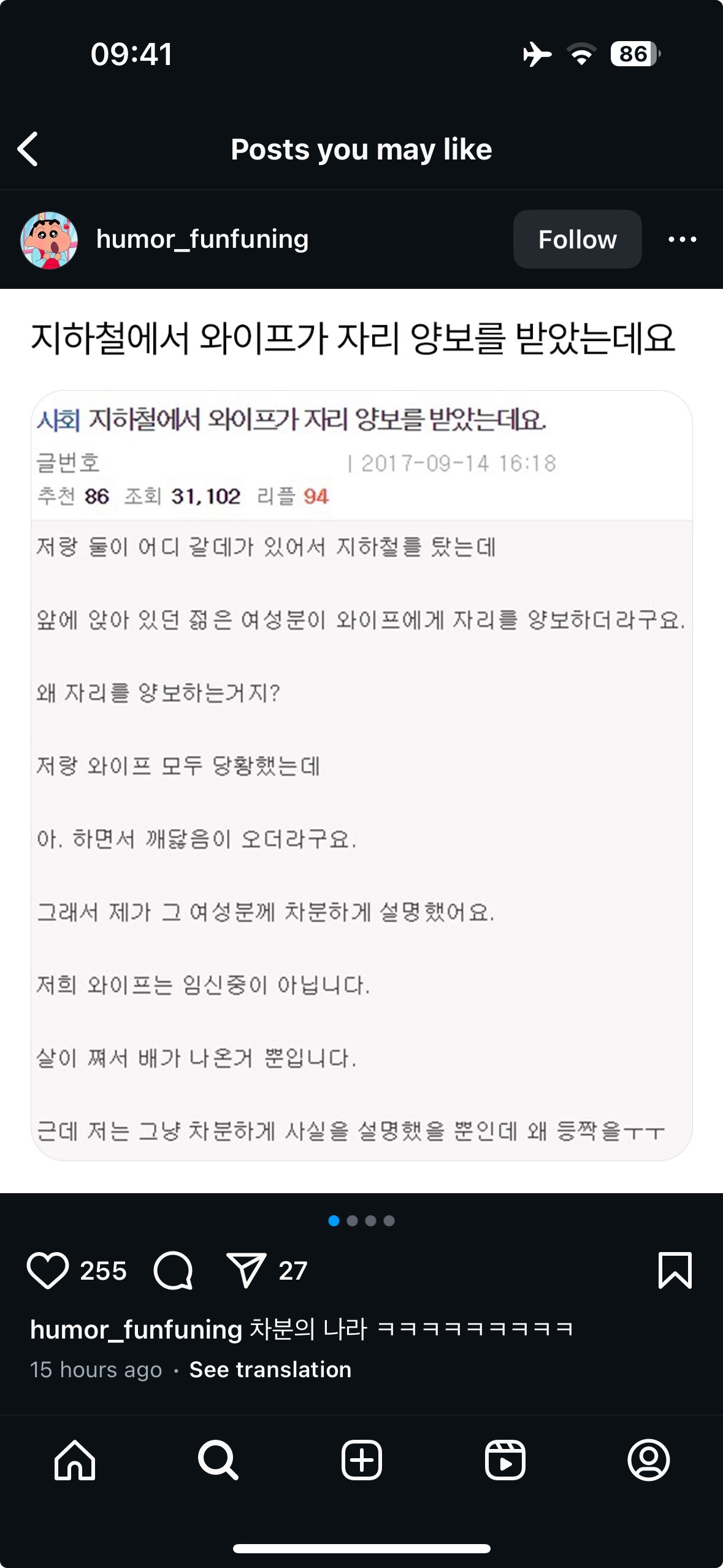Create a new post with plus tab
Viewport: 723px width, 1568px height.
point(362,1461)
